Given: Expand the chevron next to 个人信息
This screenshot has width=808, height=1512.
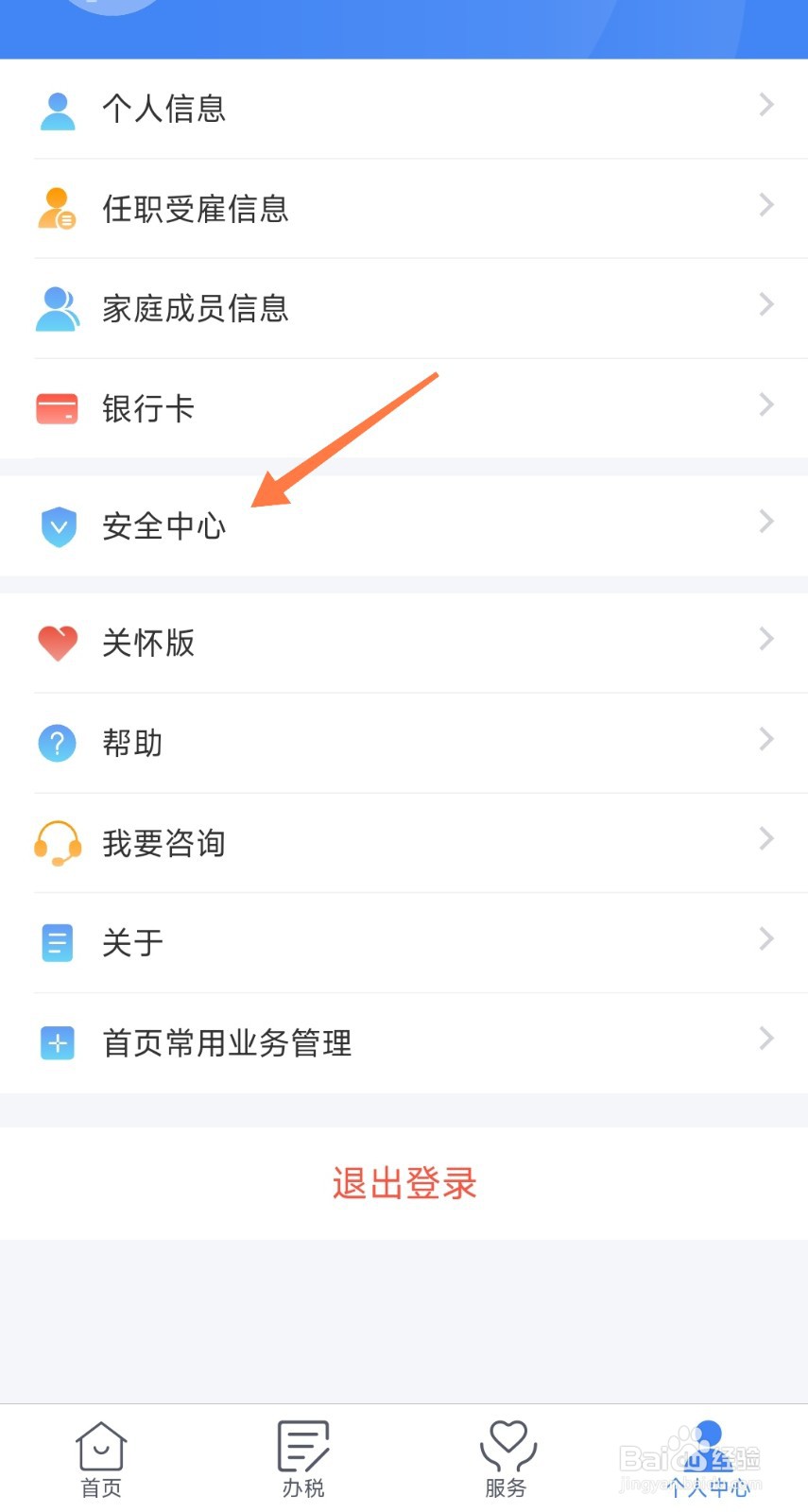Looking at the screenshot, I should (765, 106).
